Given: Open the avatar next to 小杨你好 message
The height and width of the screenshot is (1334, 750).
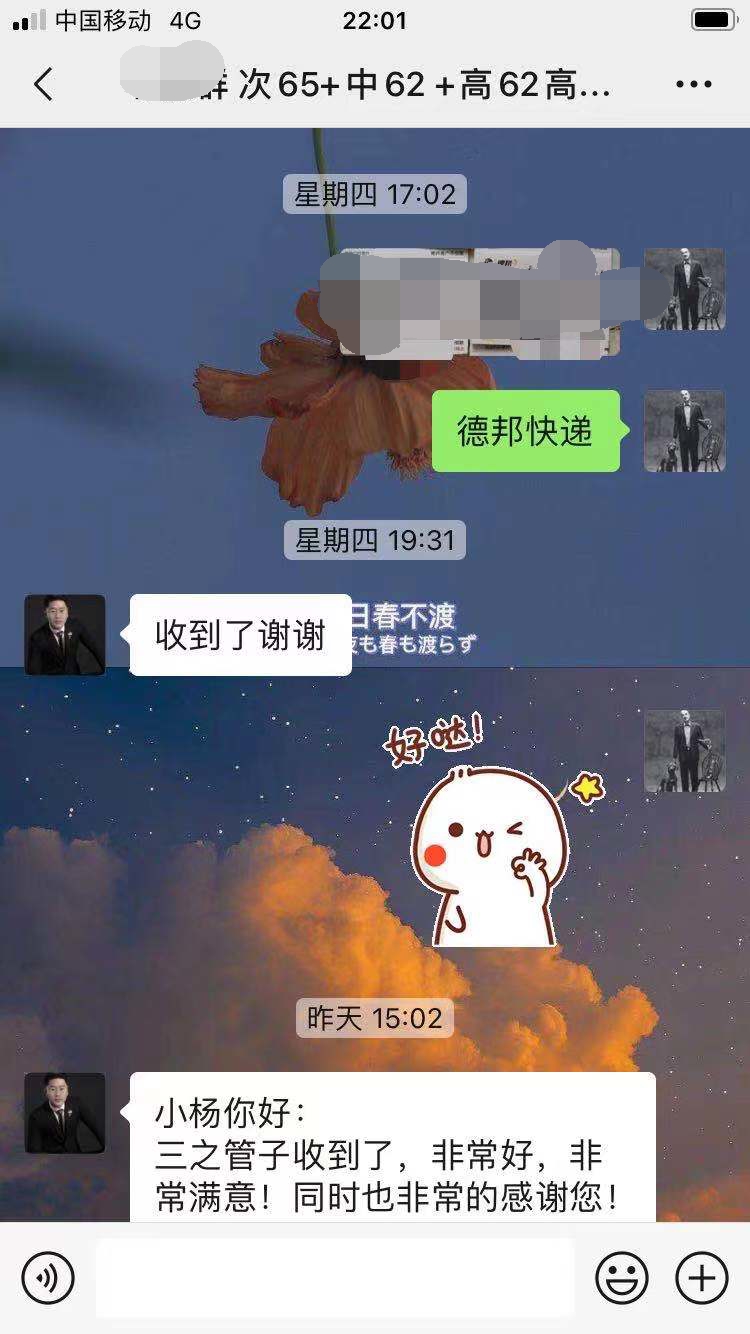Looking at the screenshot, I should (x=65, y=1113).
